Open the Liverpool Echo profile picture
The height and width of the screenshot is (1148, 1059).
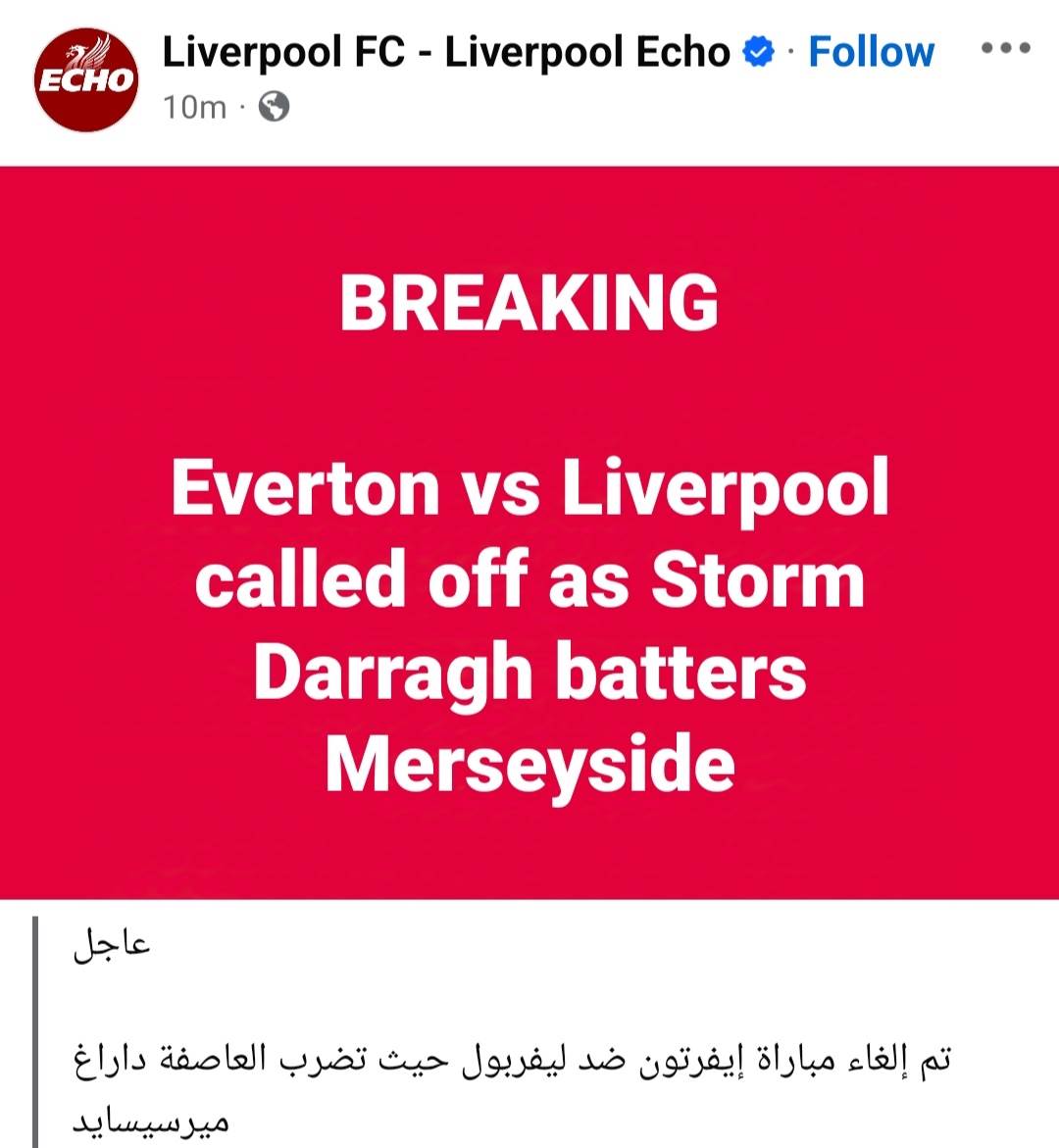(x=85, y=80)
